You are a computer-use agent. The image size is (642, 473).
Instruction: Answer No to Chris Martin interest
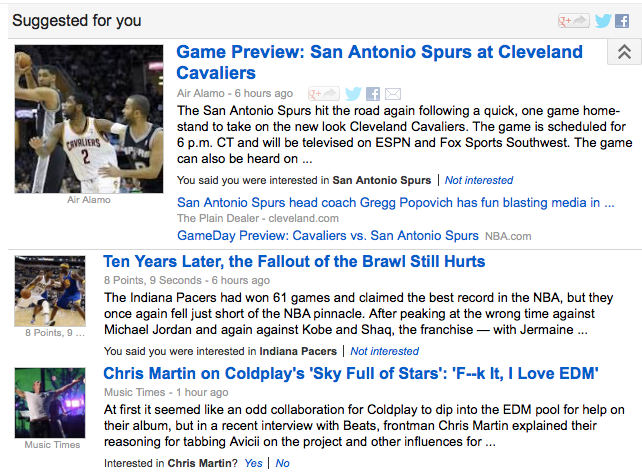[282, 463]
